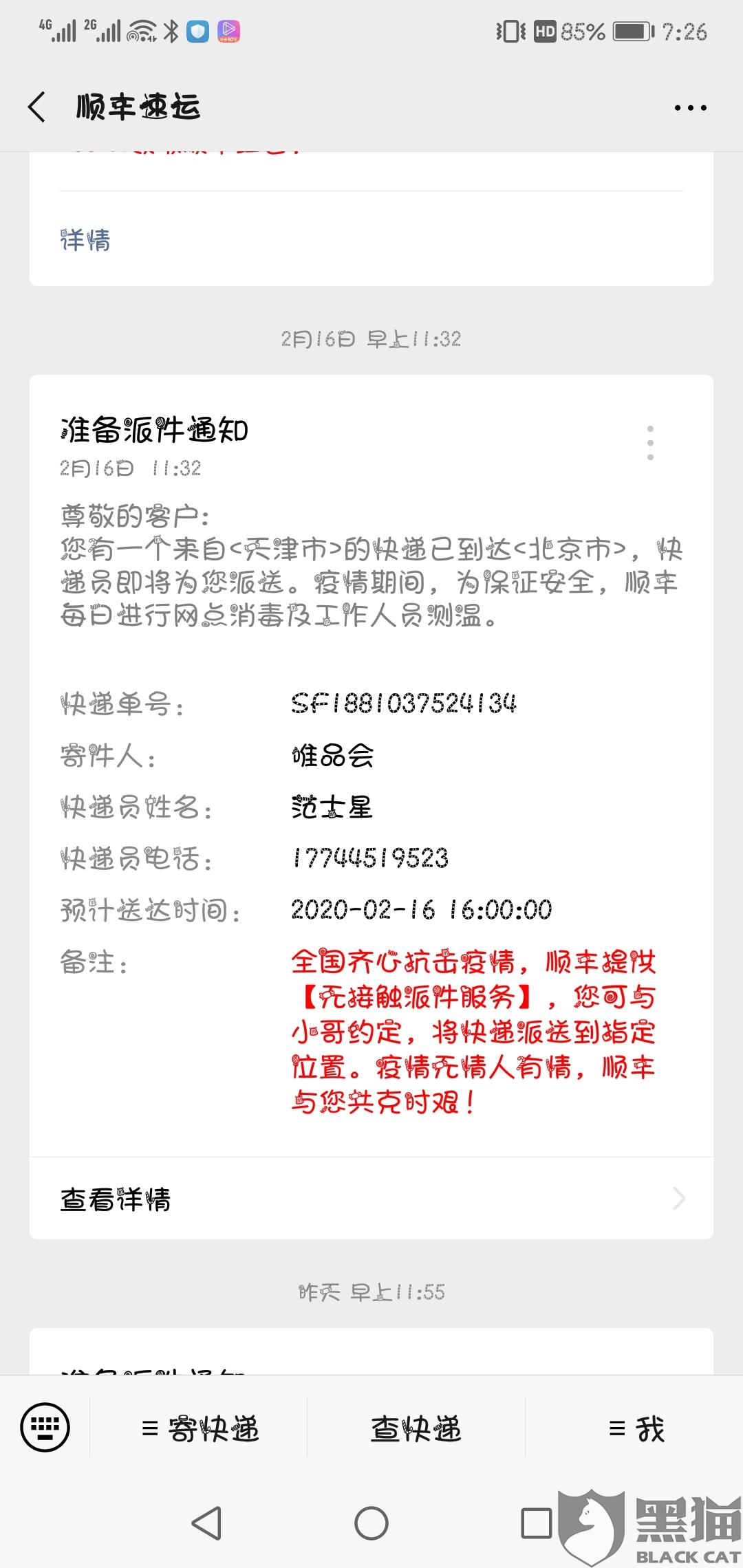This screenshot has height=1568, width=743.
Task: Tap 查看详情 to view delivery details
Action: pos(371,1199)
